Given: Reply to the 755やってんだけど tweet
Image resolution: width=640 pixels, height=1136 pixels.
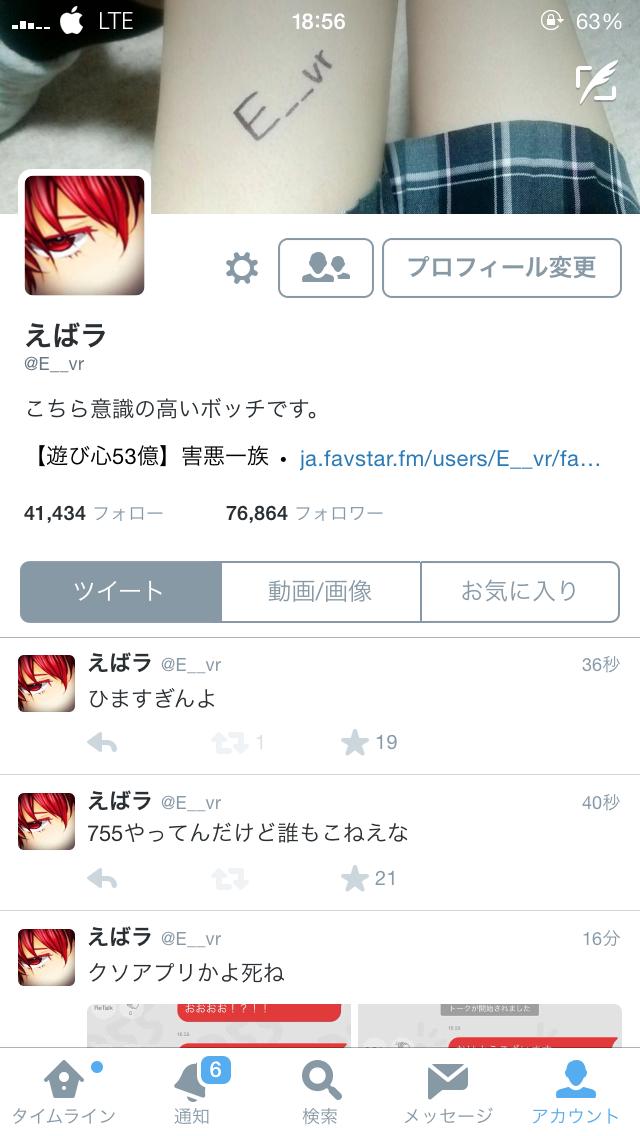Looking at the screenshot, I should click(x=102, y=879).
